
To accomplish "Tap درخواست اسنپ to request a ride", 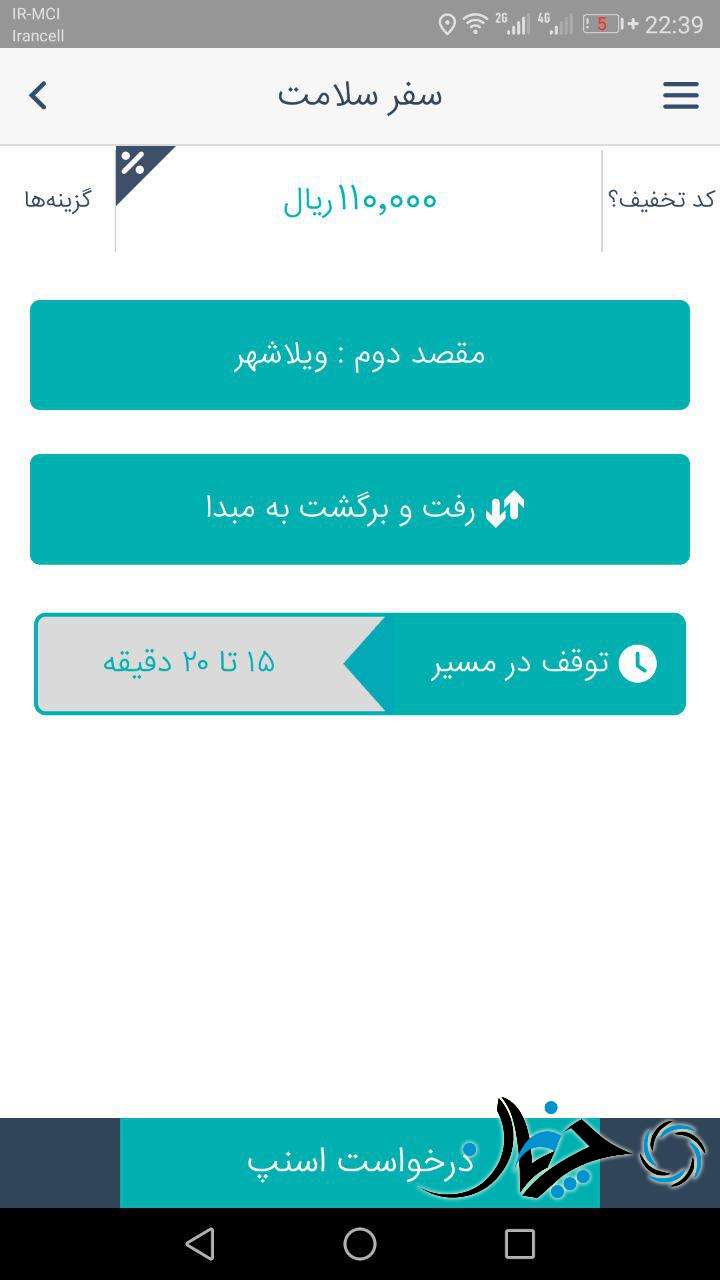I will [x=360, y=1162].
